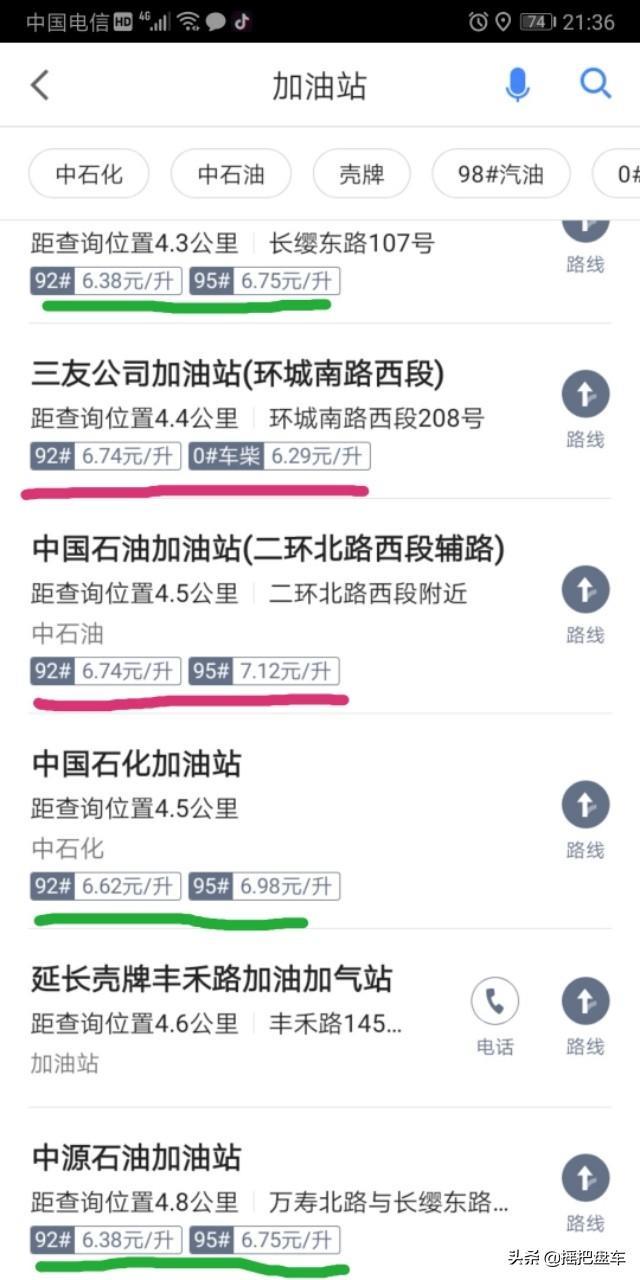
Task: Tap 路线 for 中源石油加油站
Action: click(x=585, y=1193)
